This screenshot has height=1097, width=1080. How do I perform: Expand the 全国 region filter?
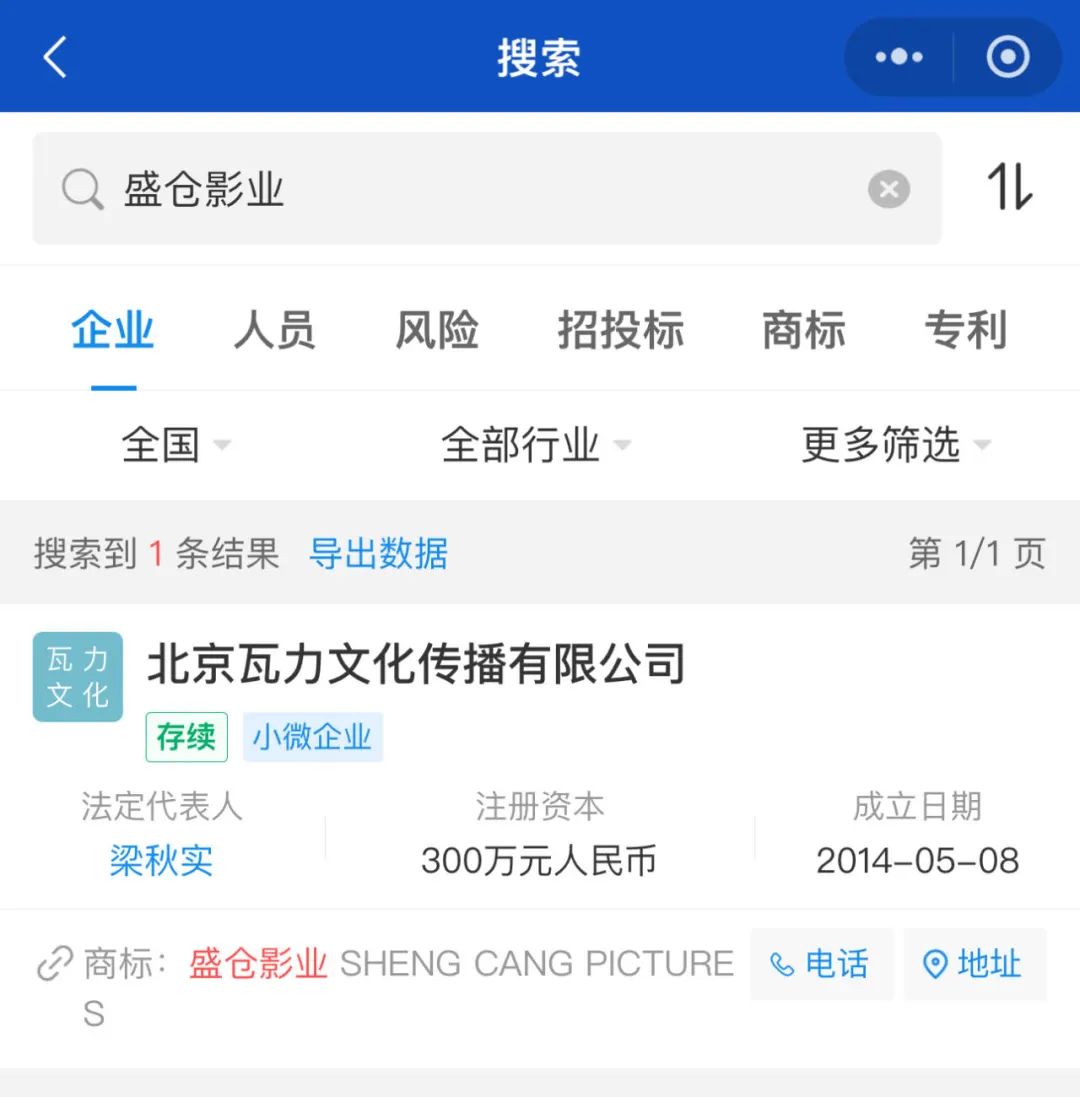pos(175,445)
